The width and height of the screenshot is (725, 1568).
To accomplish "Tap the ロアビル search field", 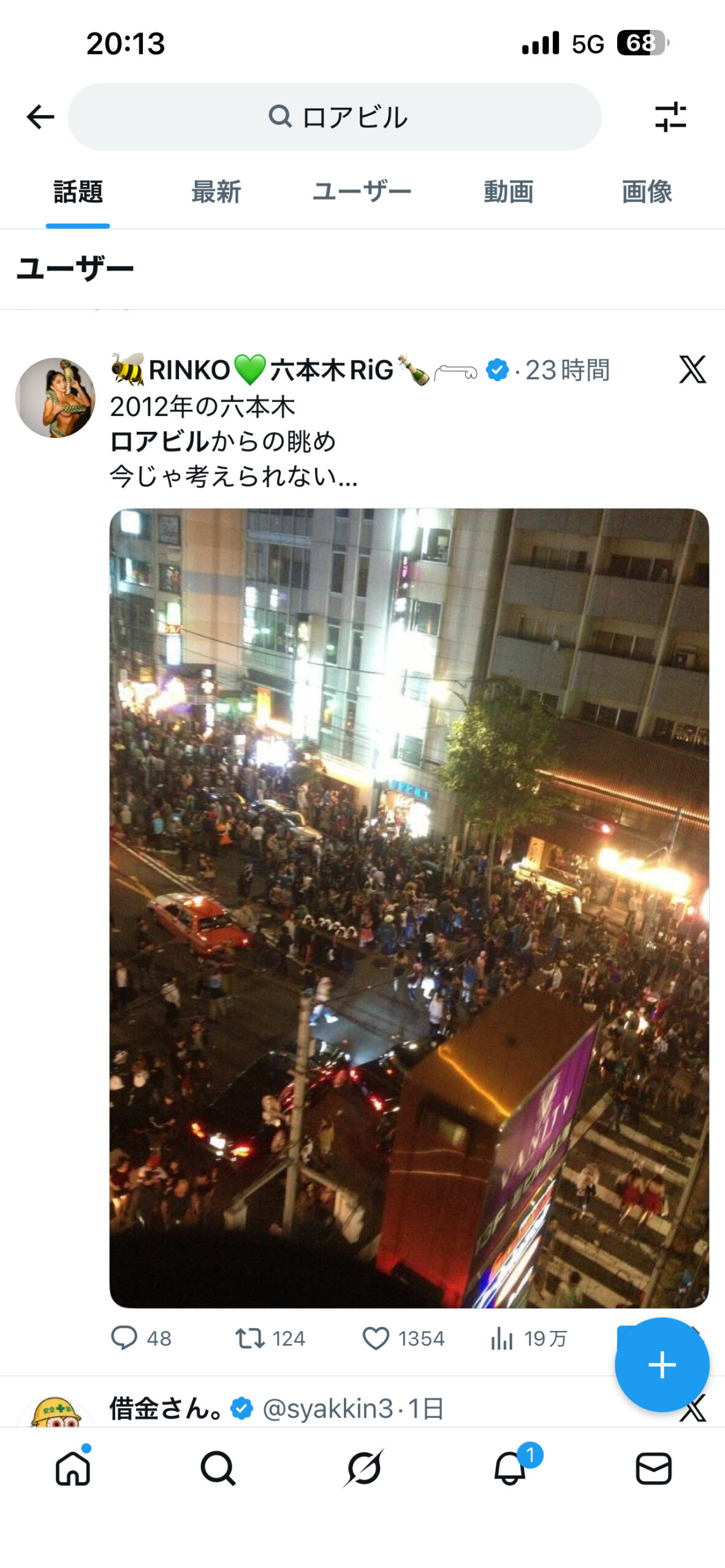I will [335, 116].
